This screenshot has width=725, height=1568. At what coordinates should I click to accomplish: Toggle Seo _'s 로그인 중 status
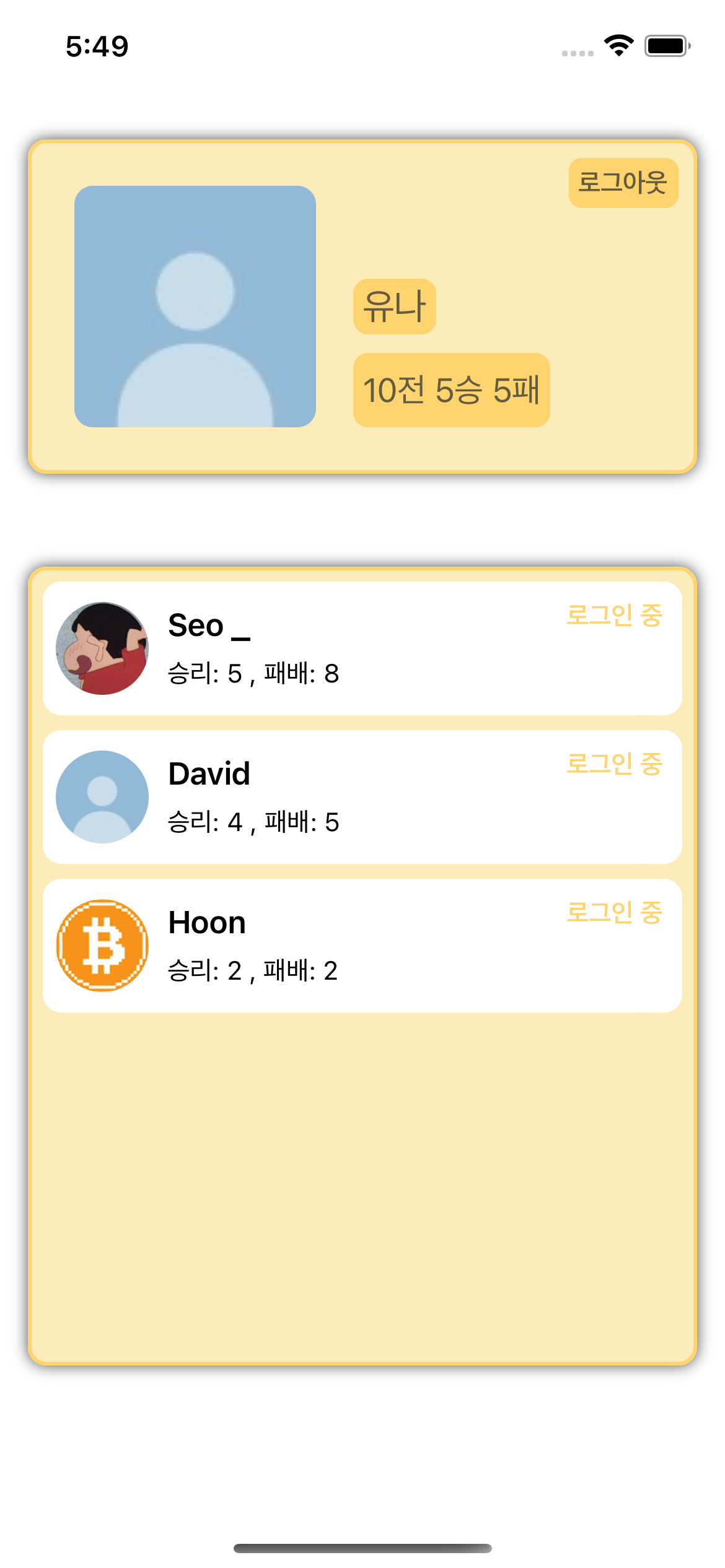click(x=615, y=616)
